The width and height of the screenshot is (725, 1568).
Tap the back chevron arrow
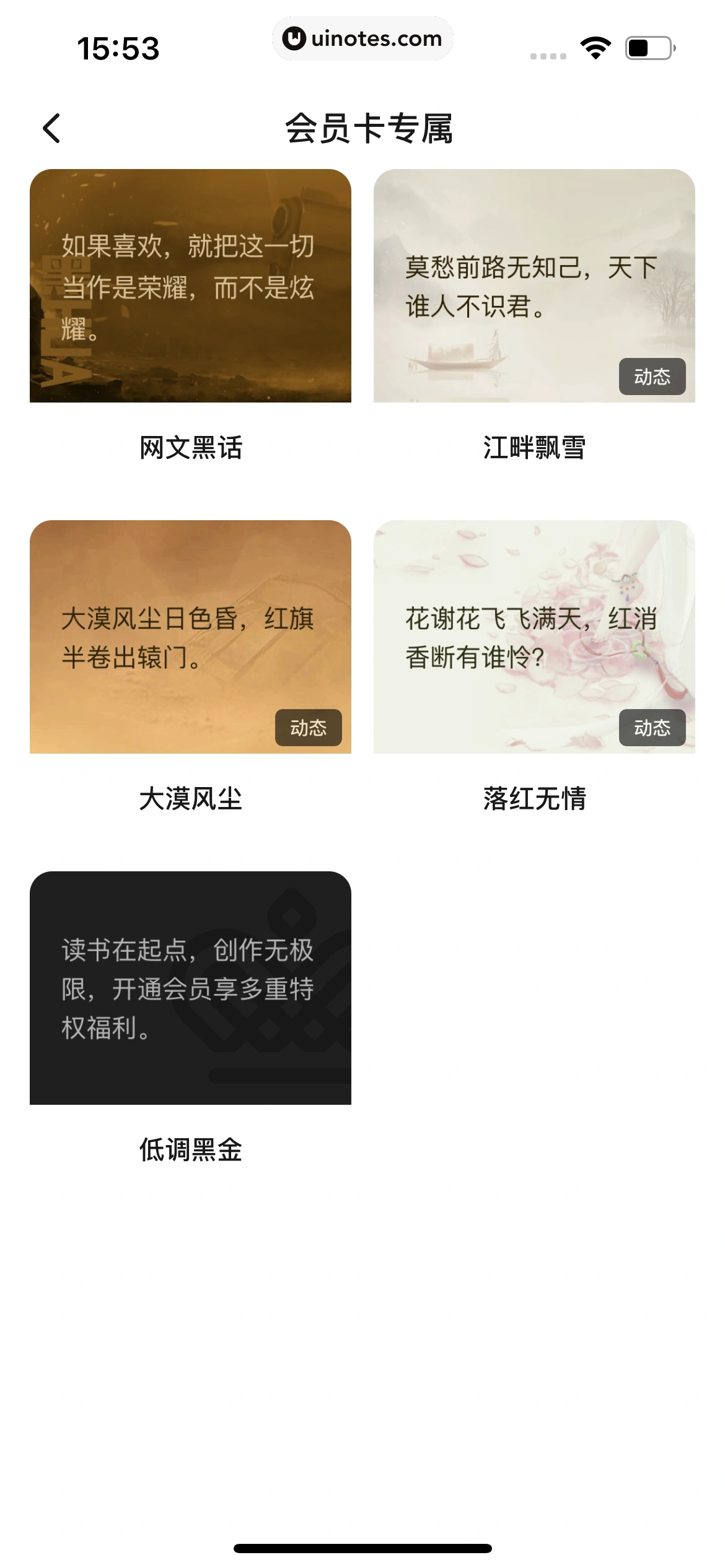click(52, 128)
